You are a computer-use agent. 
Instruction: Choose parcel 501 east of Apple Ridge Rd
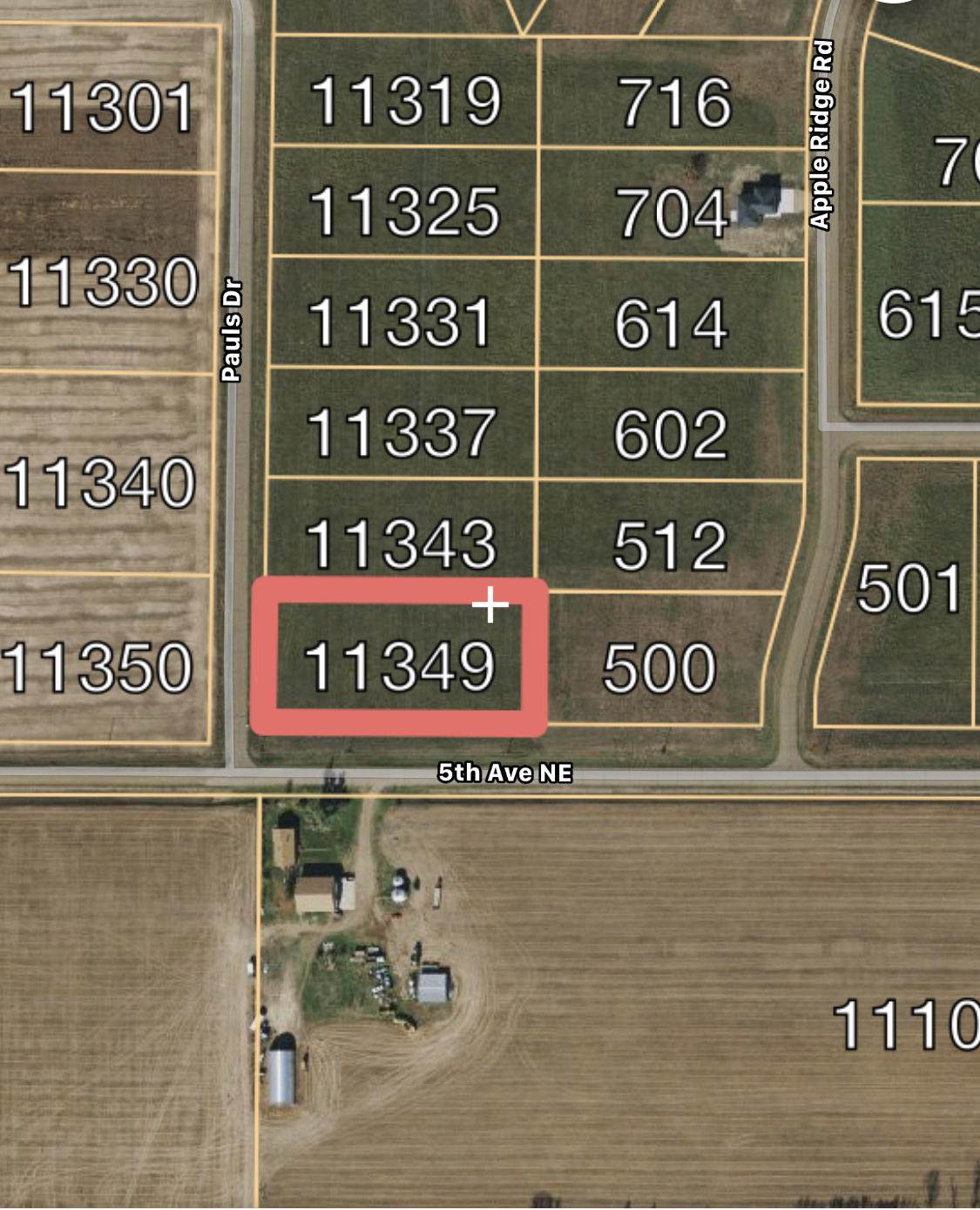point(909,588)
